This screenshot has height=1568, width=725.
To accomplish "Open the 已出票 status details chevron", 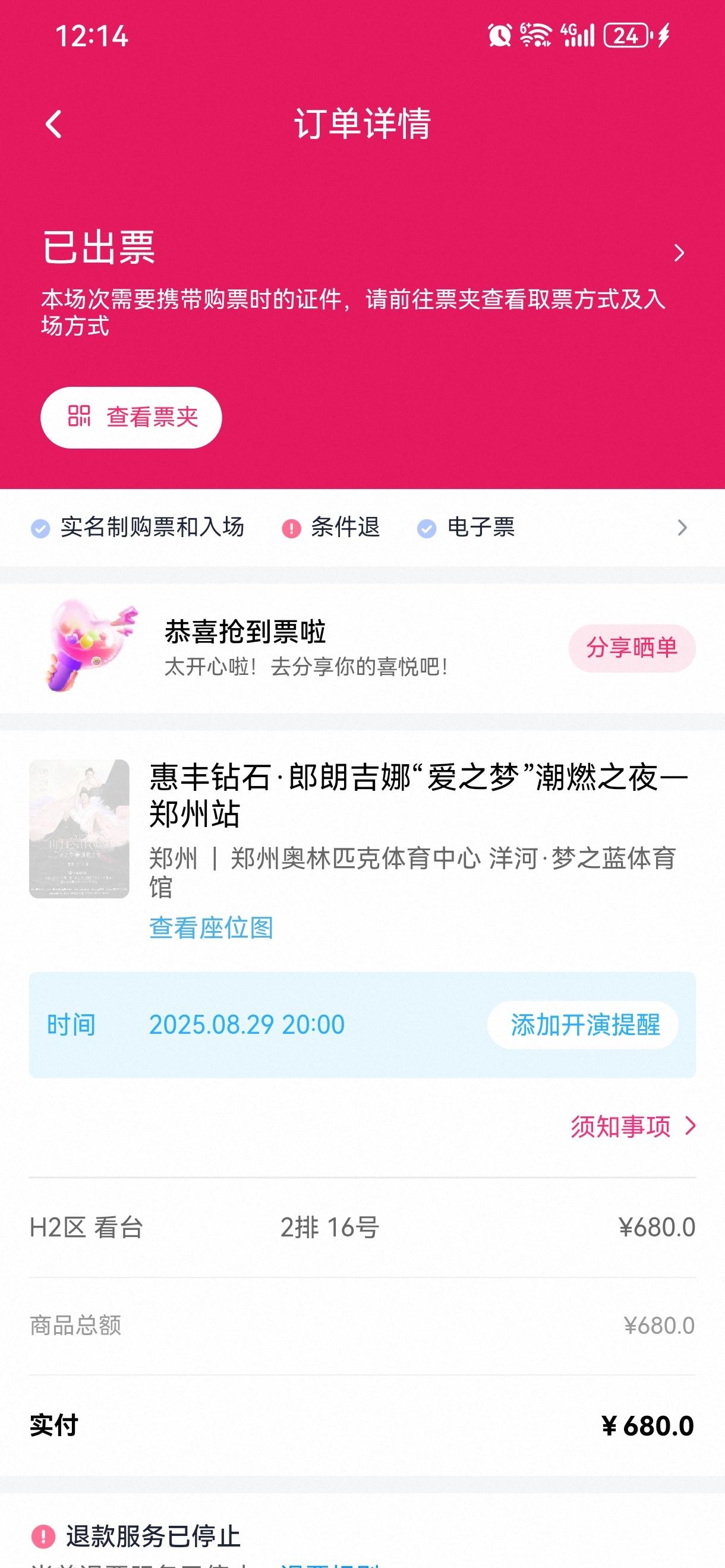I will (x=679, y=253).
